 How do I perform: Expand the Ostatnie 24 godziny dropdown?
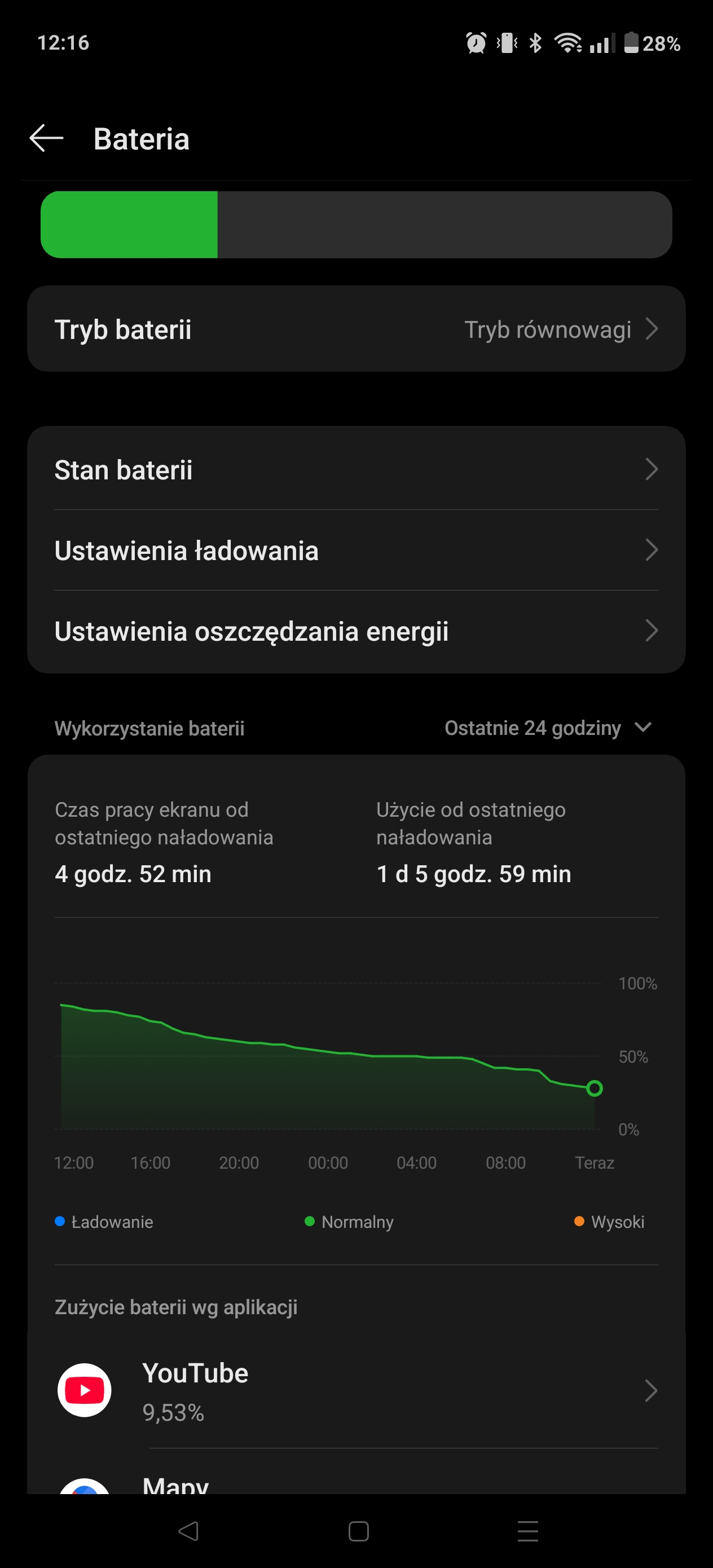(x=548, y=728)
